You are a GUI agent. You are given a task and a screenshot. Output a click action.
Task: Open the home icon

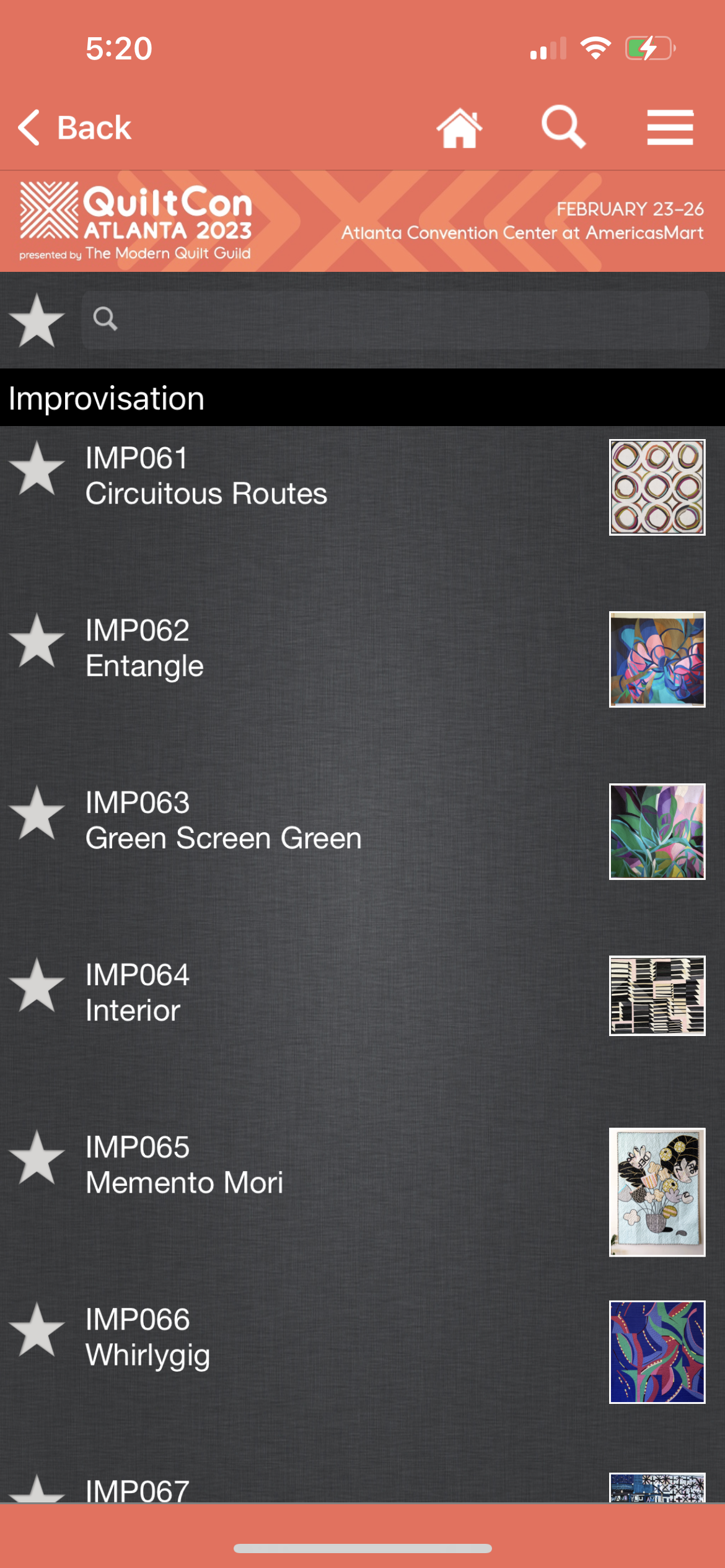(459, 128)
